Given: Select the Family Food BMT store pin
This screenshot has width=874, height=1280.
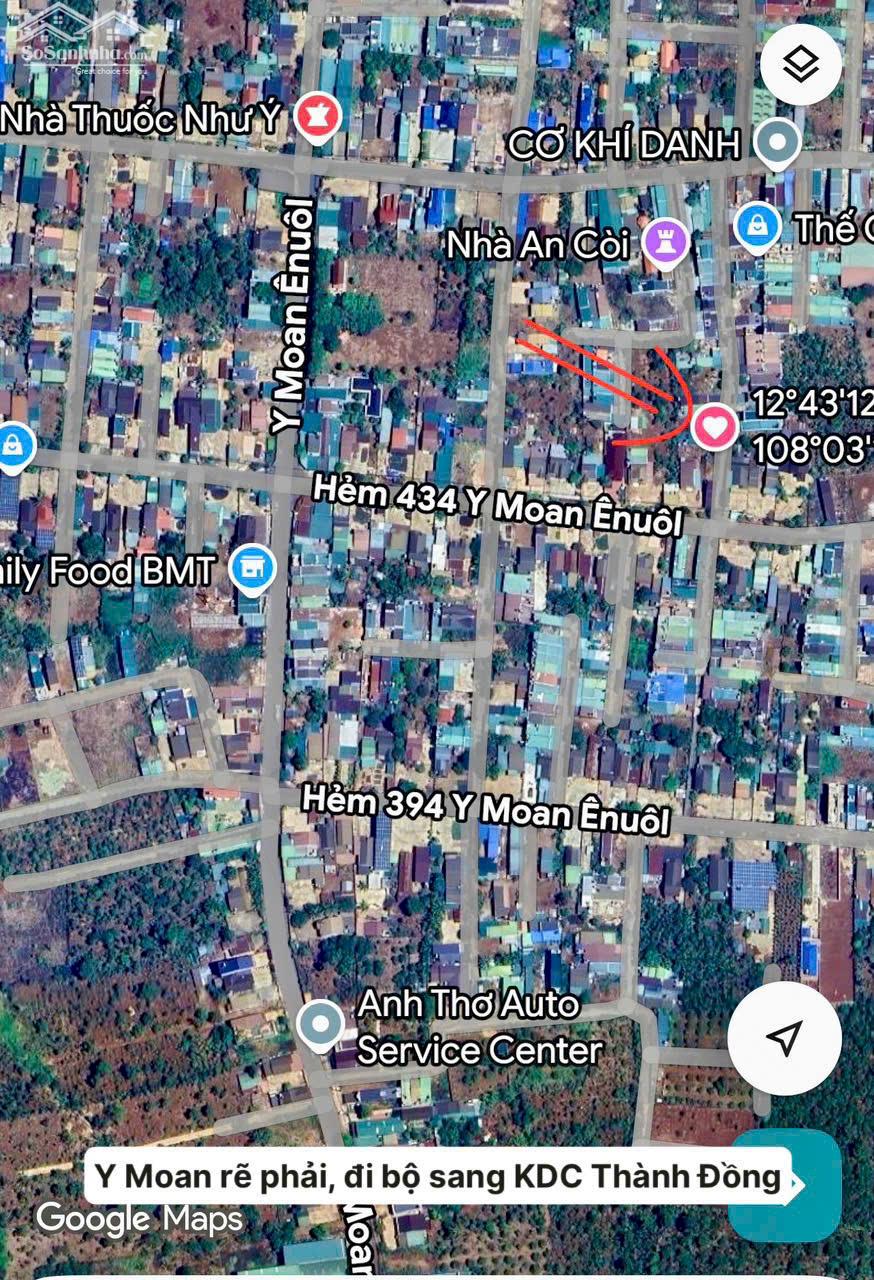Looking at the screenshot, I should coord(252,568).
